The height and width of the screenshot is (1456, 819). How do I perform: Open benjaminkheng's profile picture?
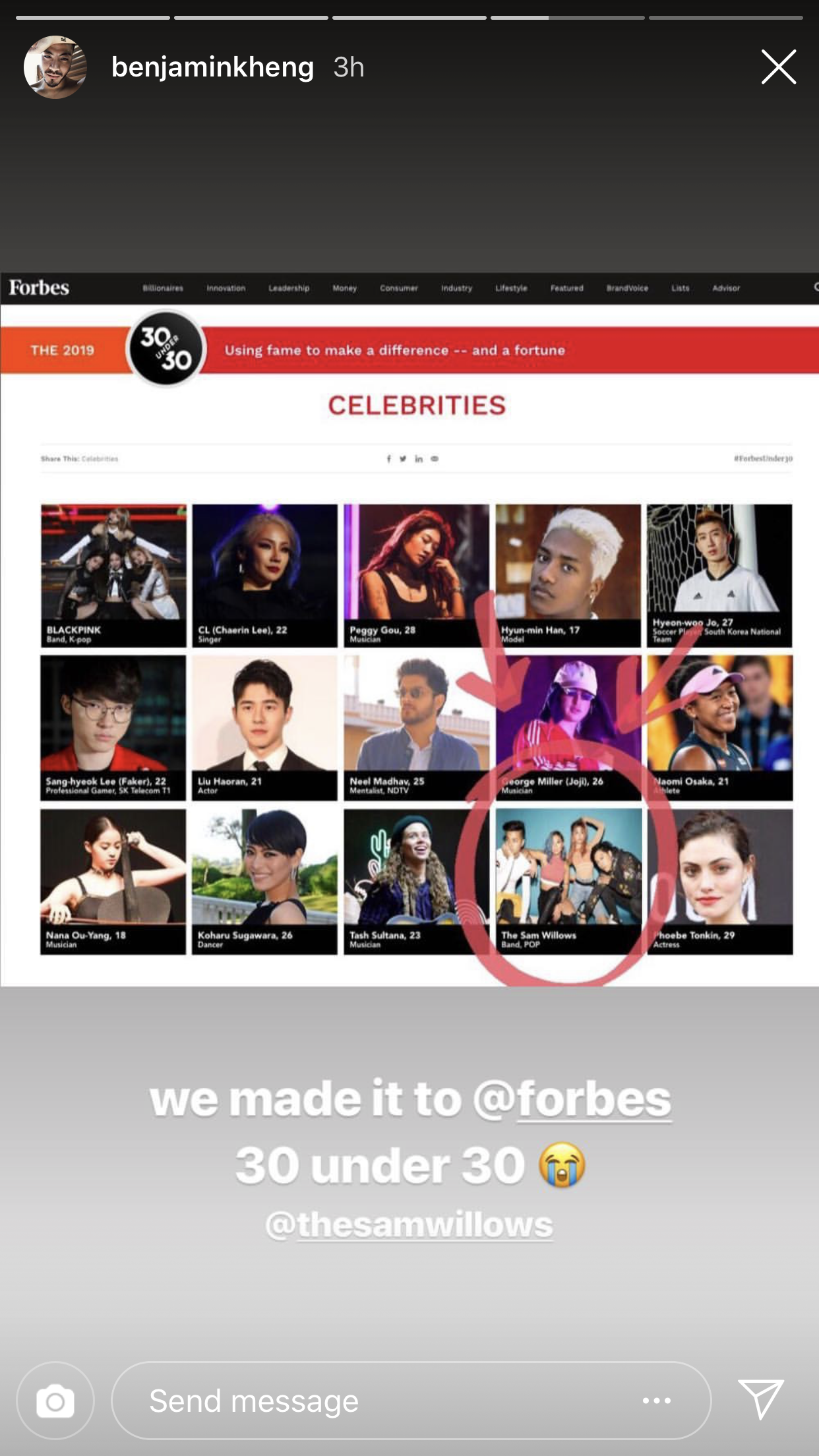coord(55,67)
